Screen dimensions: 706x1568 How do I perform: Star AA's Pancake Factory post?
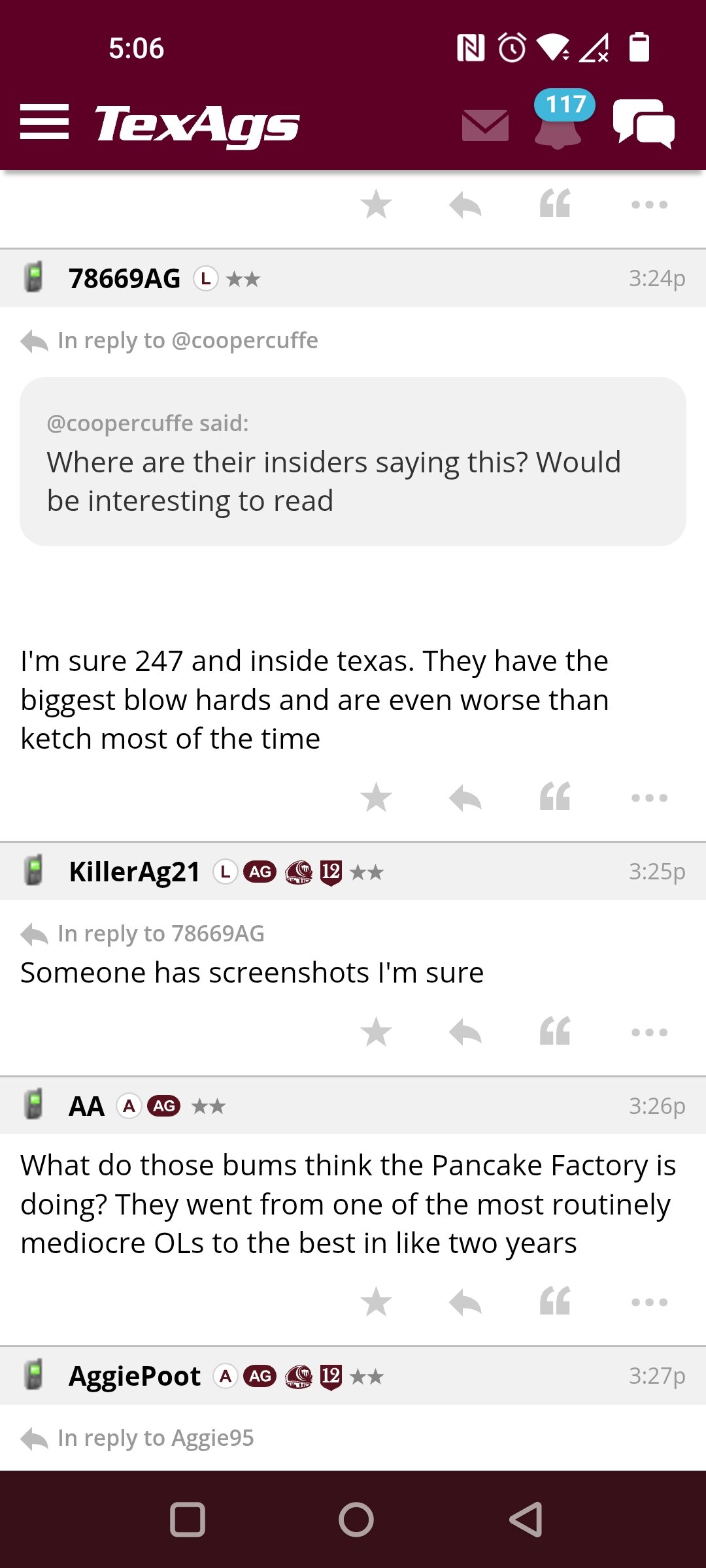click(376, 1302)
